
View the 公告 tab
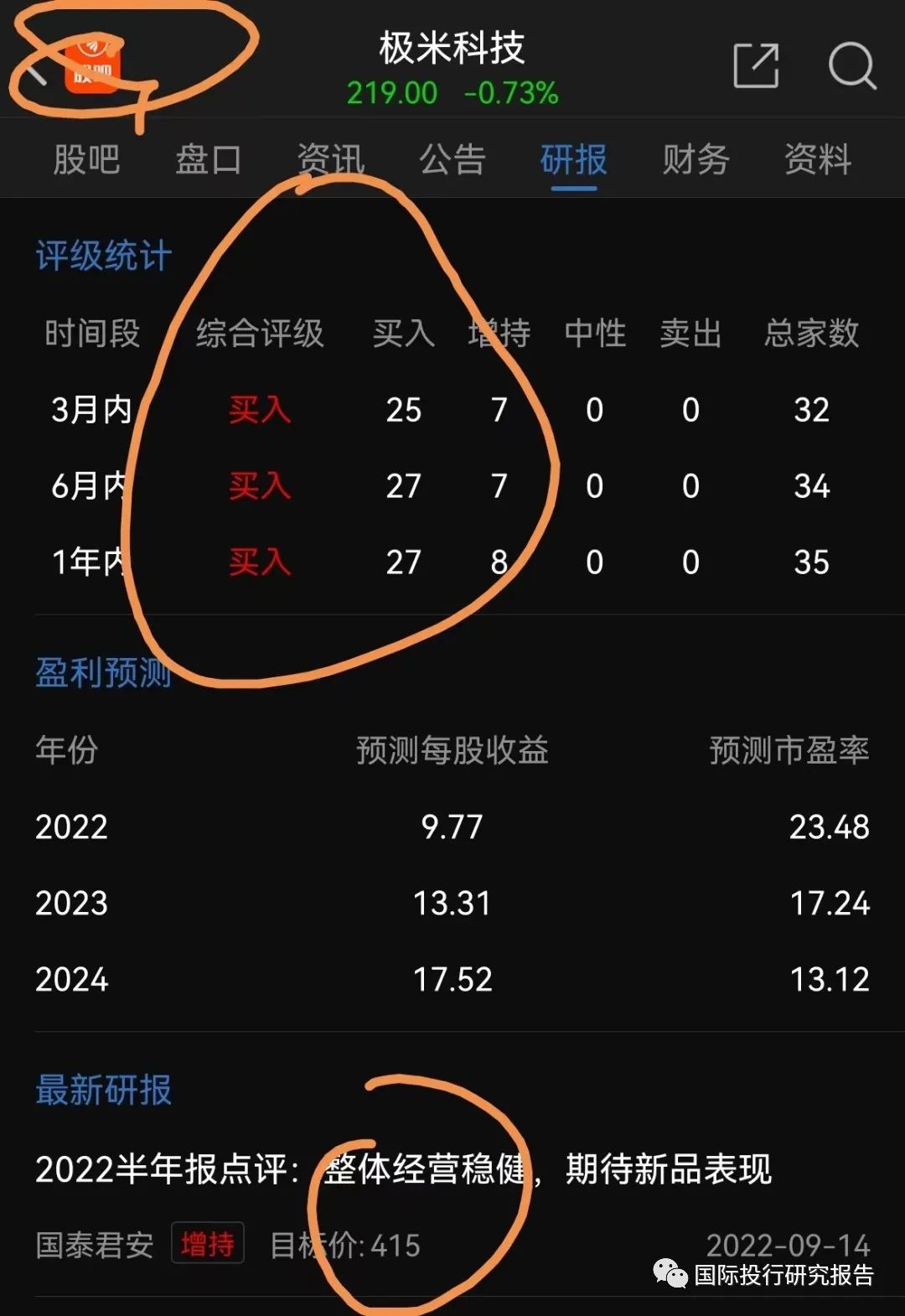(452, 159)
